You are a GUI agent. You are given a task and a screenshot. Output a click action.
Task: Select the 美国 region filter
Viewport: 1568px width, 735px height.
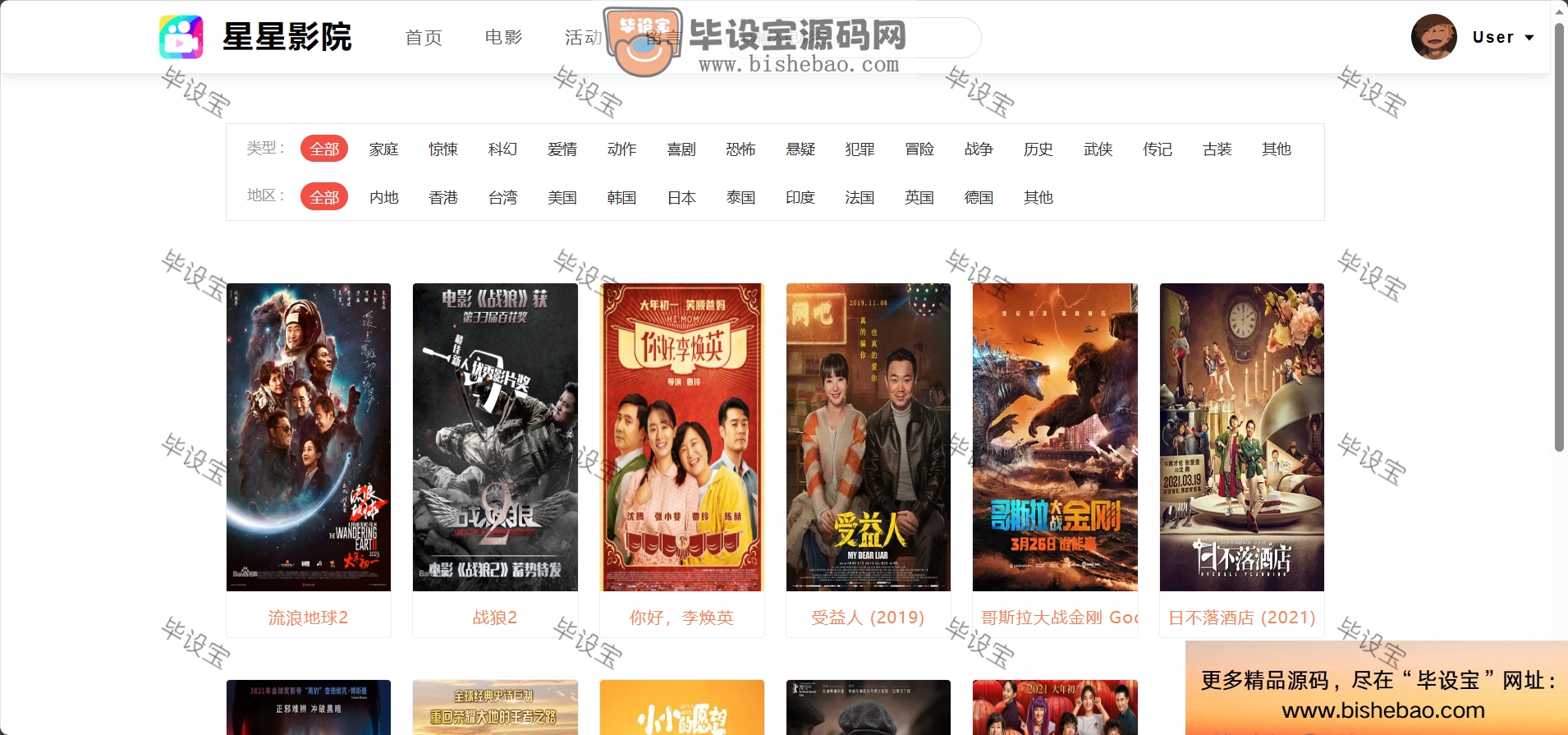click(562, 198)
